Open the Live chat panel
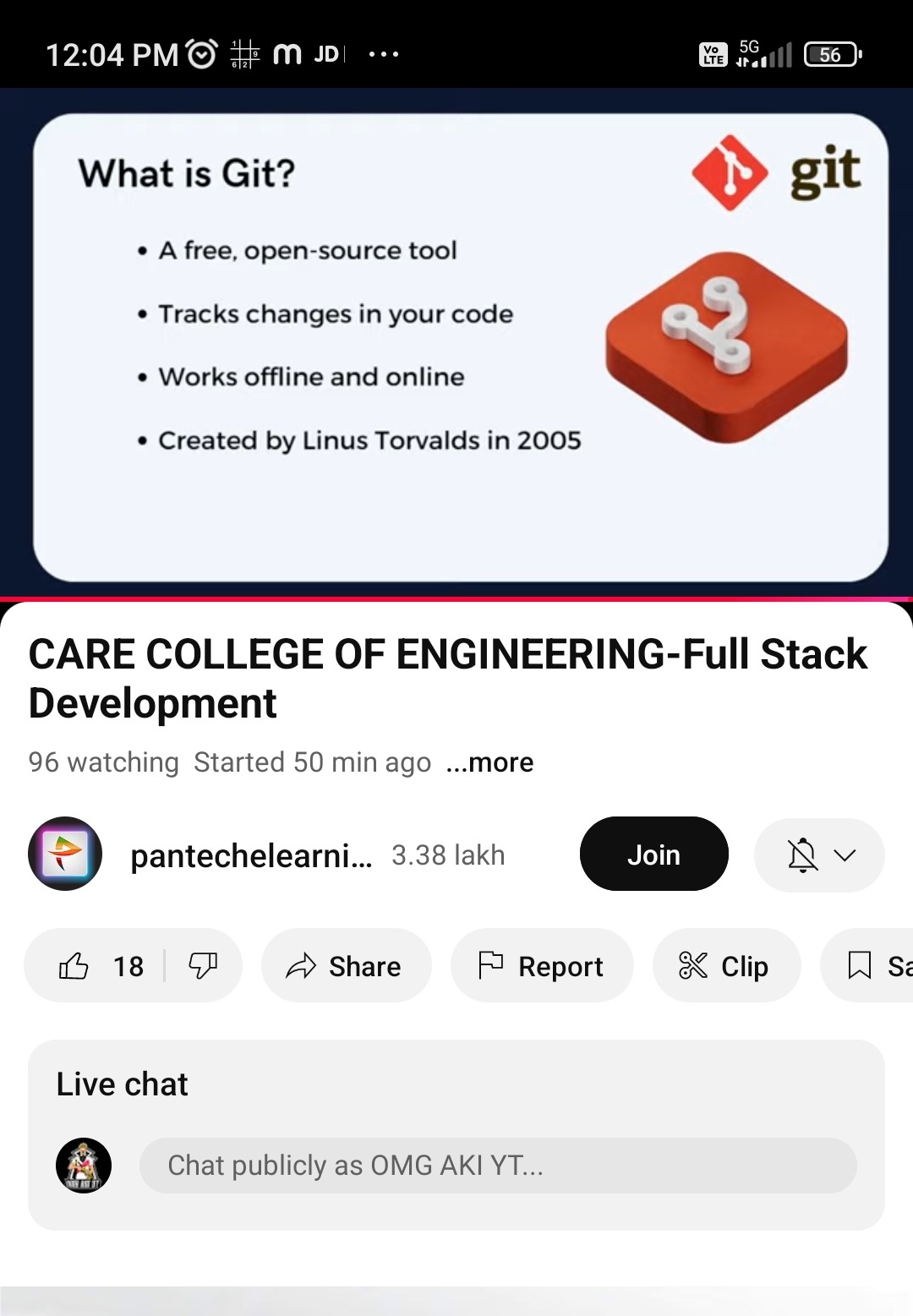 [x=123, y=1084]
